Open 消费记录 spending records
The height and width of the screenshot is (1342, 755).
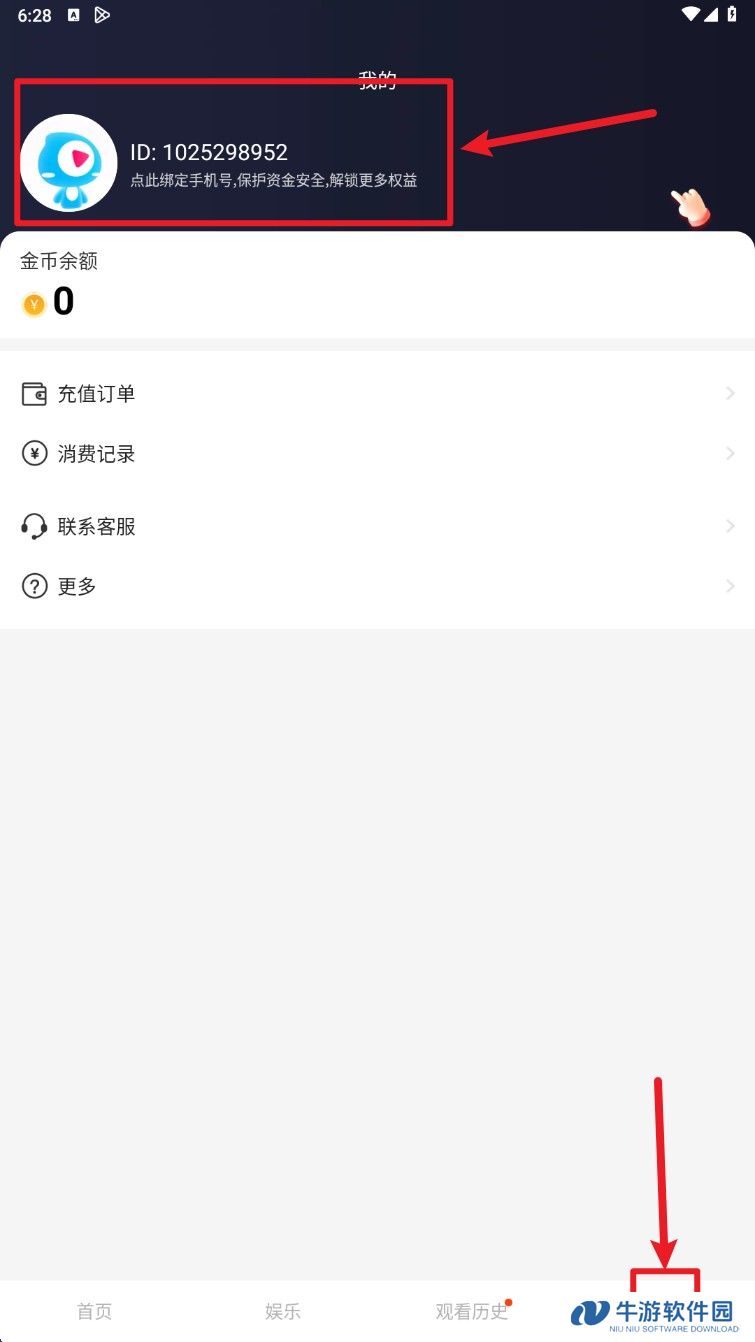(x=377, y=454)
